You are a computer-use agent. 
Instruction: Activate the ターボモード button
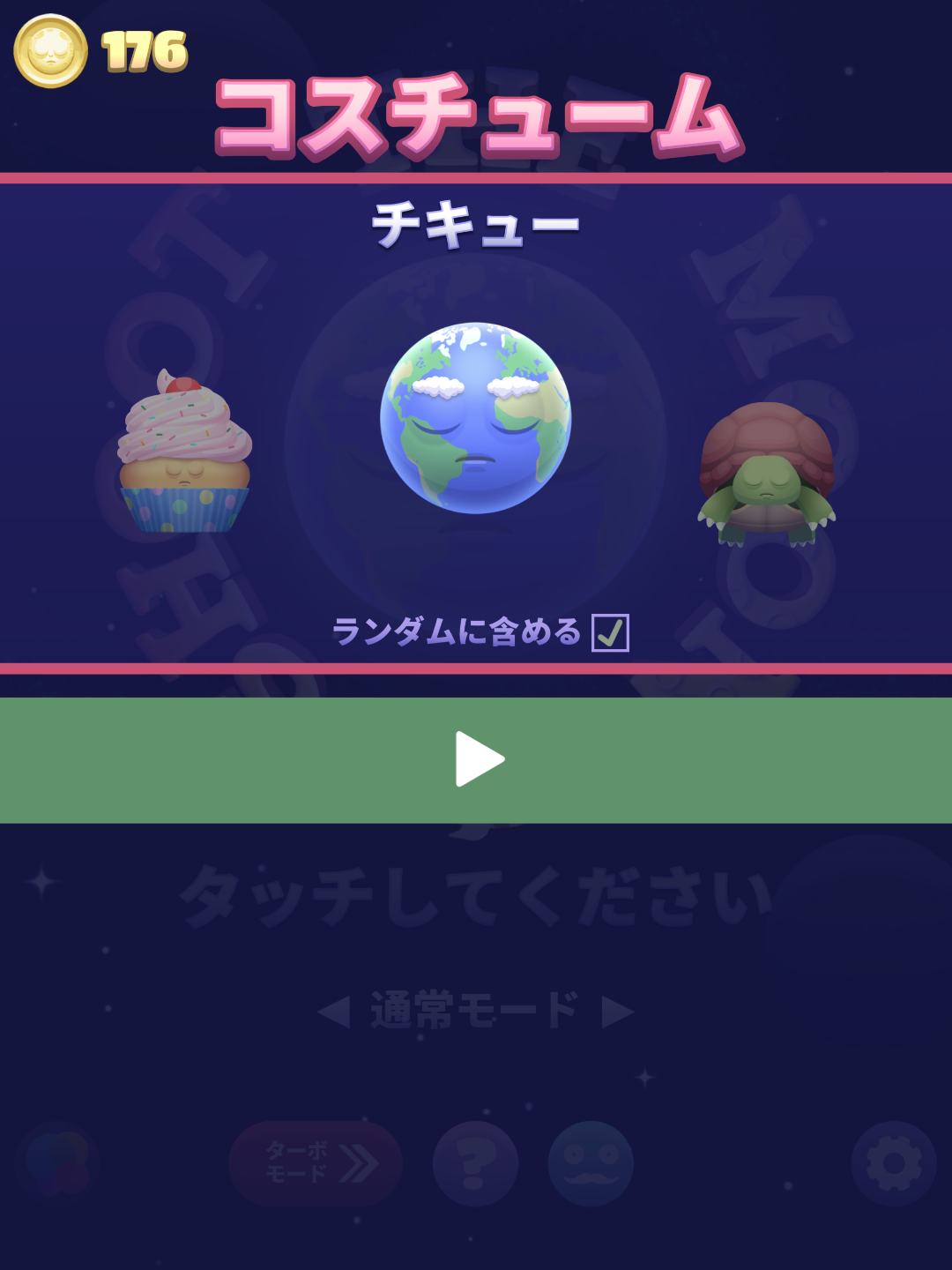[315, 1164]
